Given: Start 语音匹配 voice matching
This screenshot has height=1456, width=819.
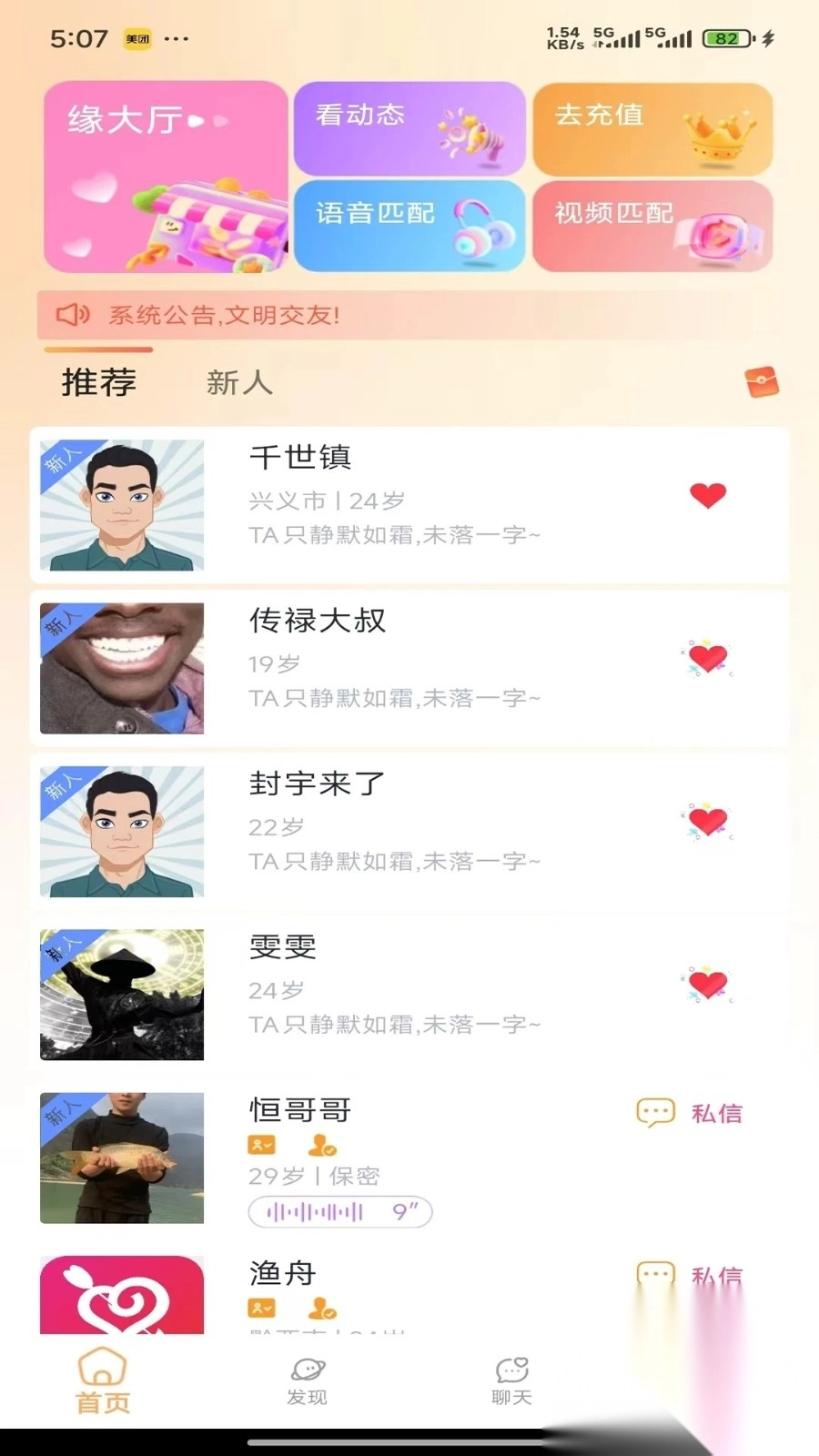Looking at the screenshot, I should [409, 226].
